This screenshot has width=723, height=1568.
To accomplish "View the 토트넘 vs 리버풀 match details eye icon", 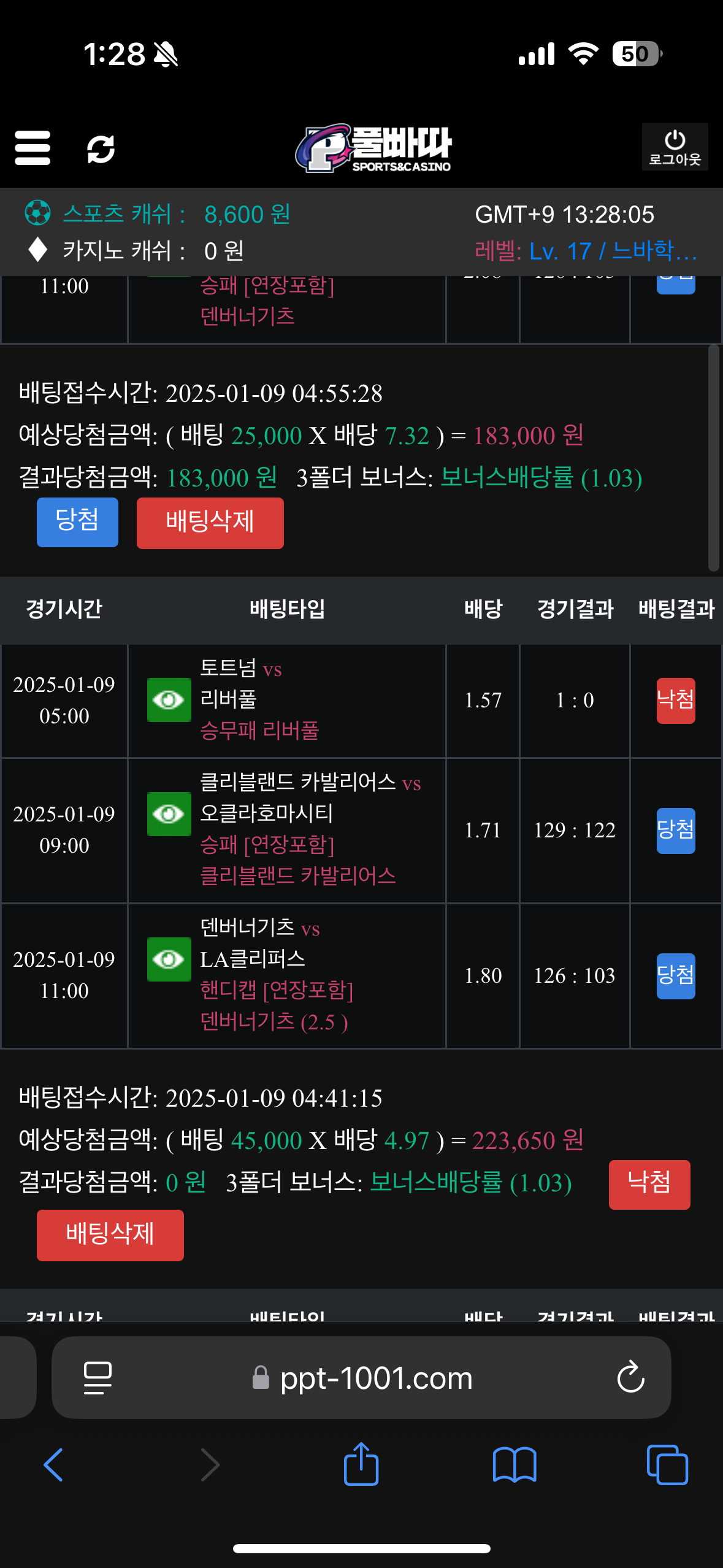I will pyautogui.click(x=169, y=700).
